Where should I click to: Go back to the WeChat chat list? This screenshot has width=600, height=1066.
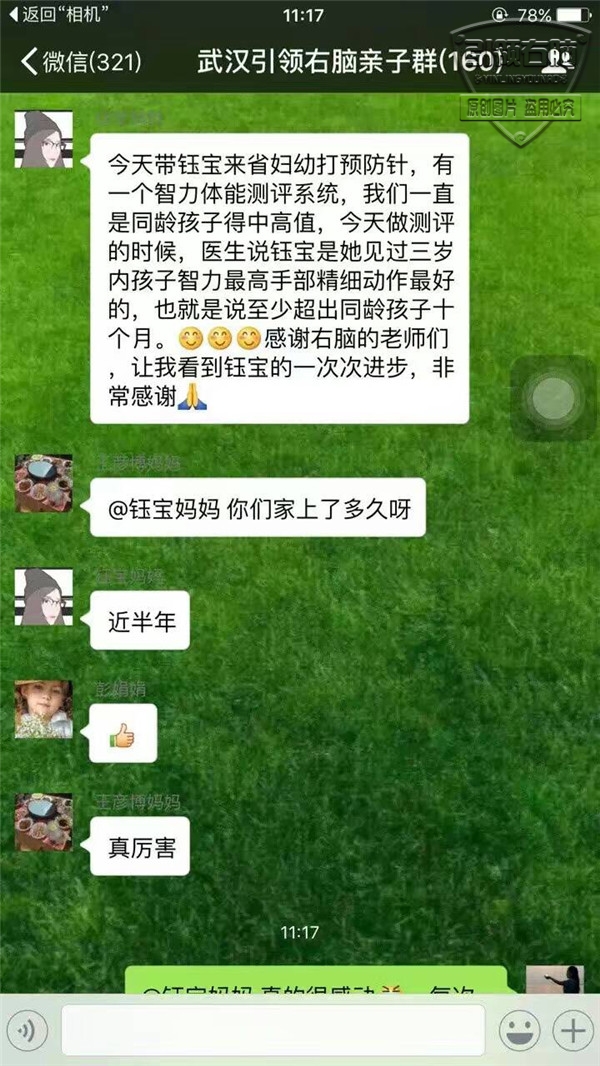click(x=80, y=61)
